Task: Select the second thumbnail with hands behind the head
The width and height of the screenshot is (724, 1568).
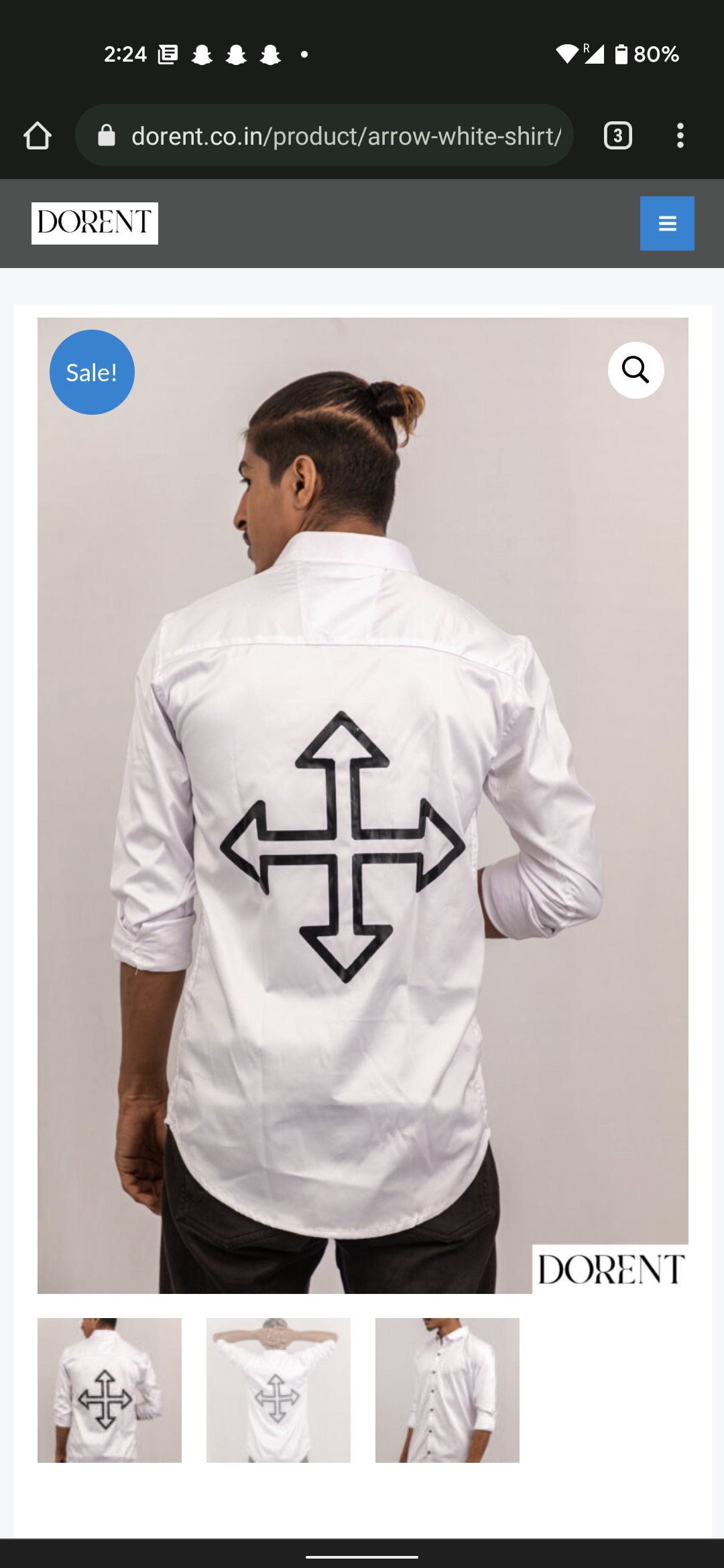Action: [x=278, y=1390]
